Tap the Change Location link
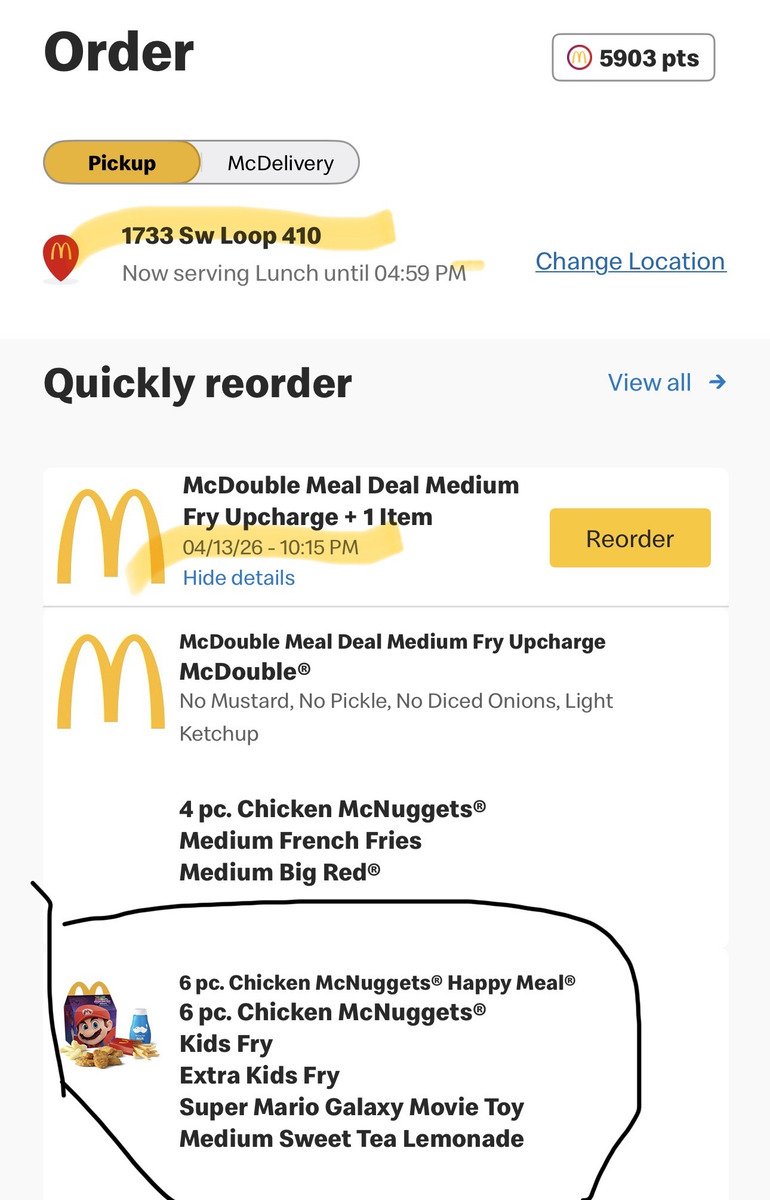The height and width of the screenshot is (1200, 770). point(630,262)
